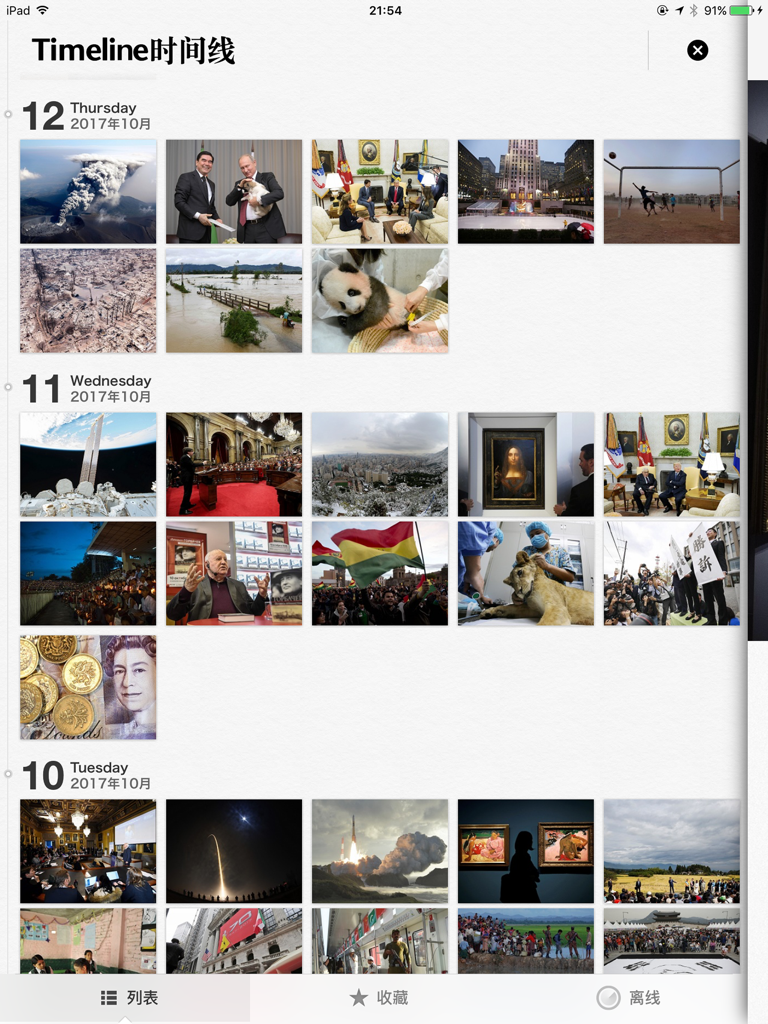Screen dimensions: 768x1024
Task: View the spacewalk above Earth photo
Action: coord(87,463)
